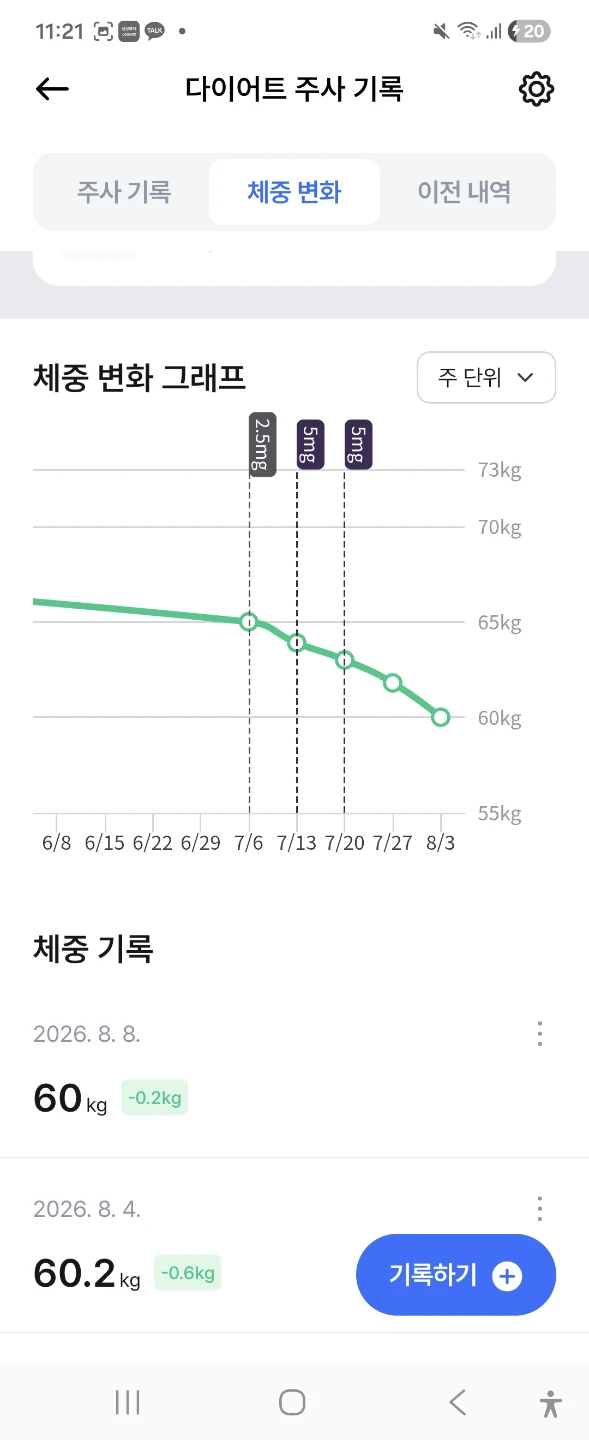Open options menu for 2026. 8. 8. record

[x=540, y=1034]
